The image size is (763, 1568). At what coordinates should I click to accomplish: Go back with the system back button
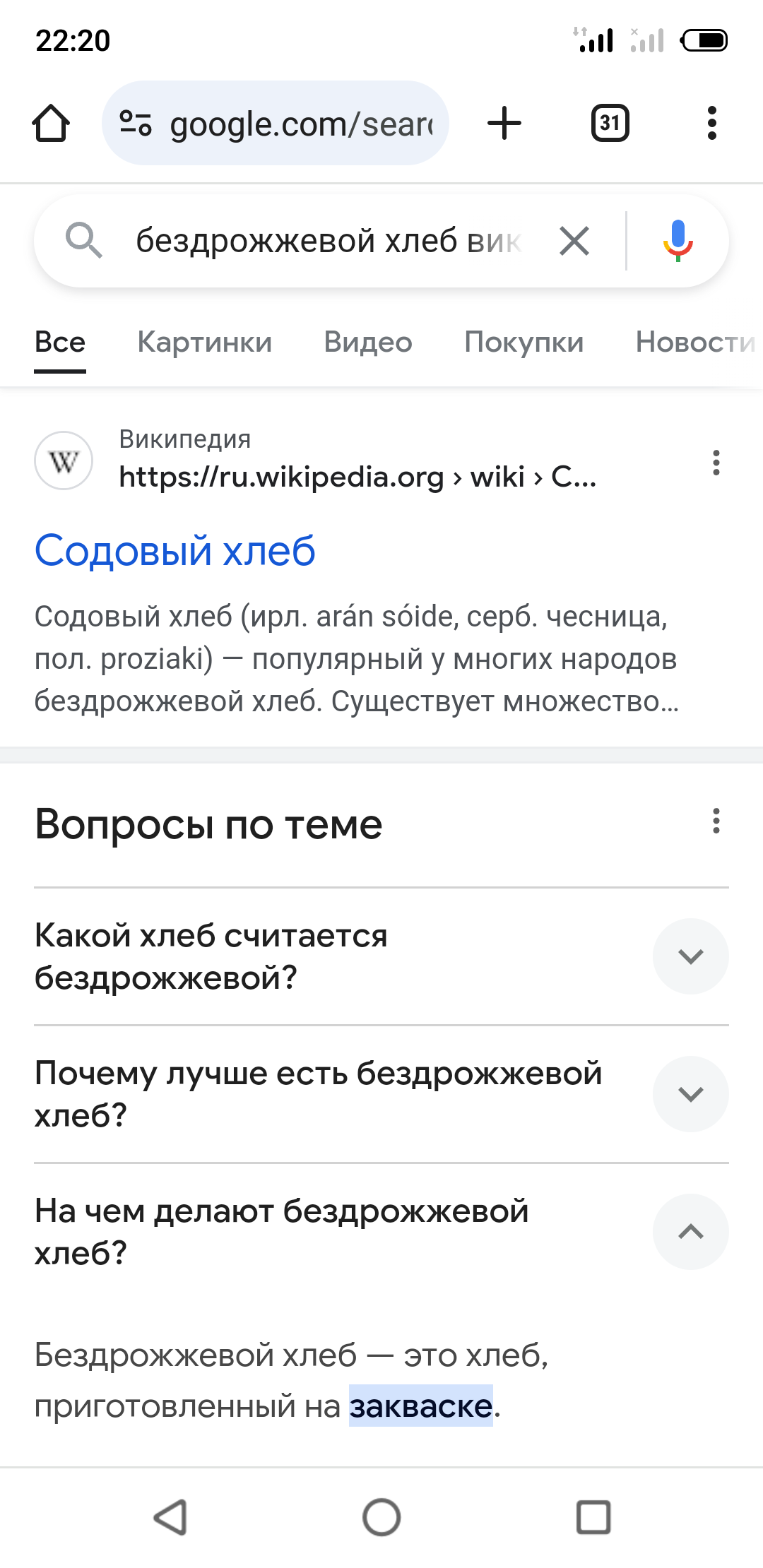point(170,1517)
